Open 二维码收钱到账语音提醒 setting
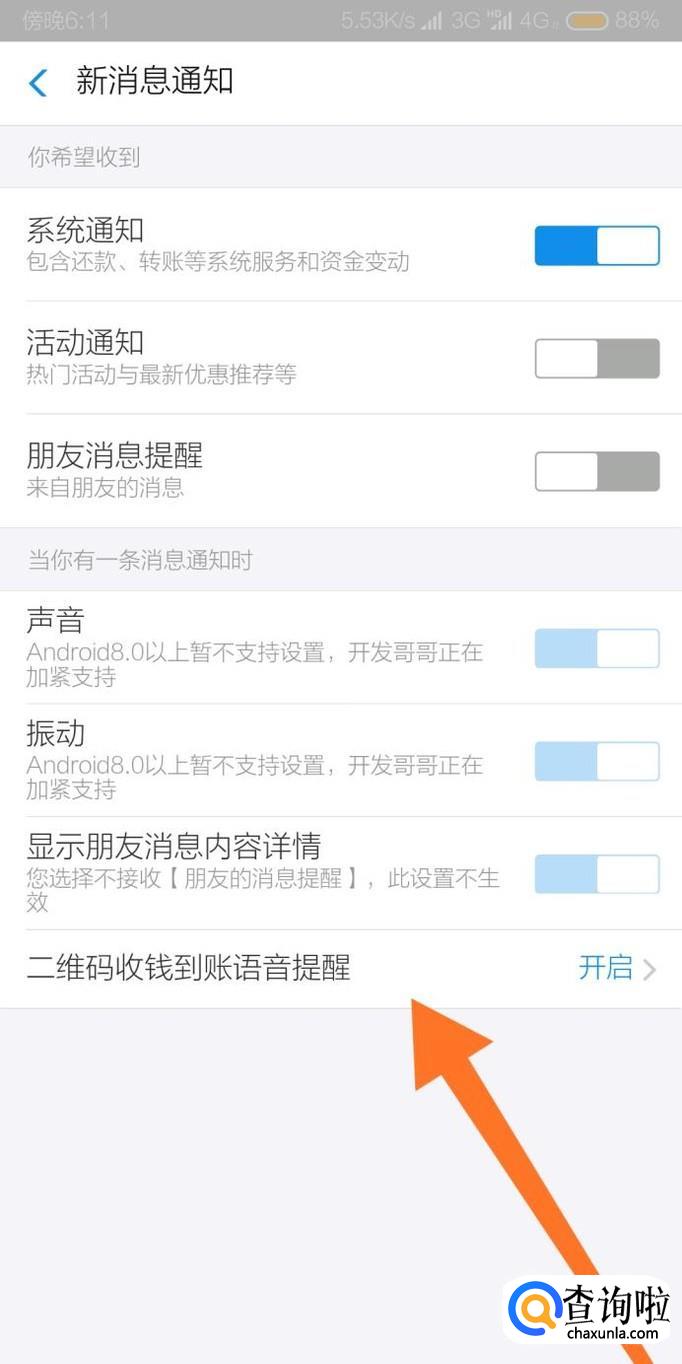Image resolution: width=682 pixels, height=1364 pixels. click(341, 968)
